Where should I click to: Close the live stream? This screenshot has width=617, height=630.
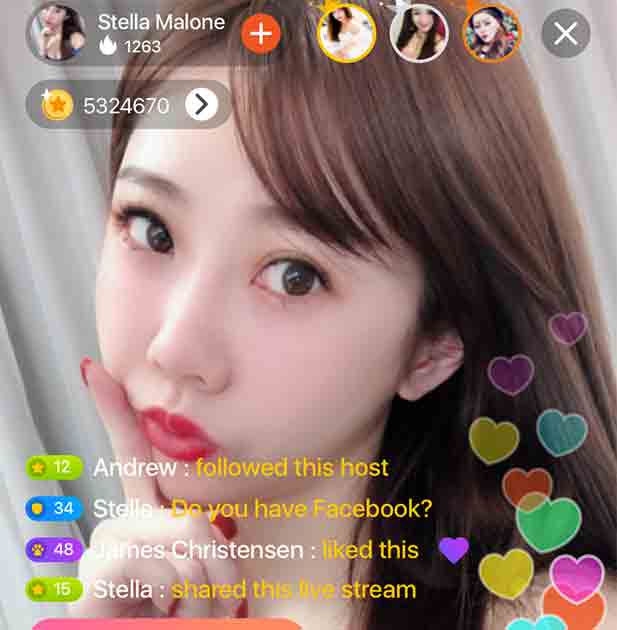point(566,34)
